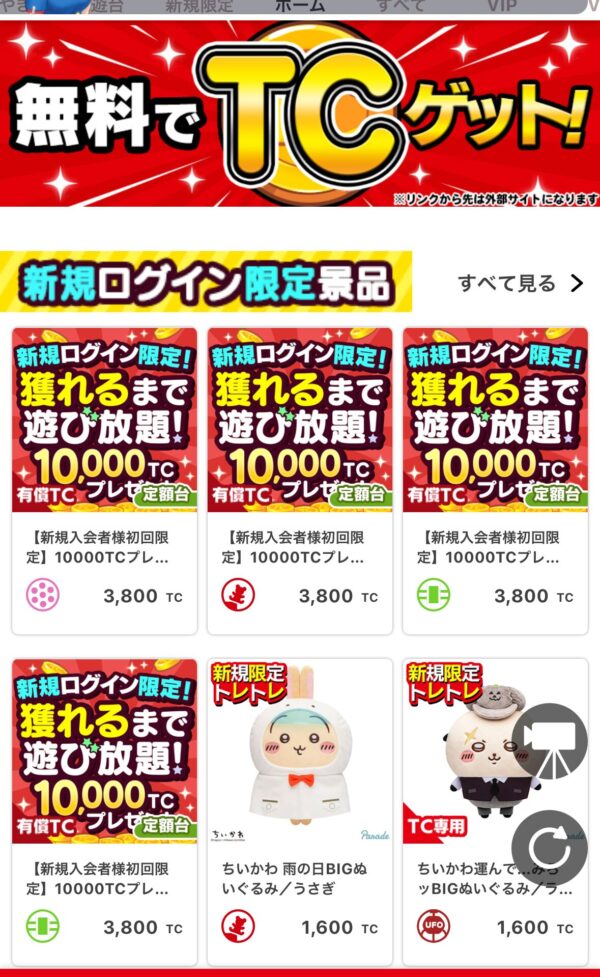The height and width of the screenshot is (977, 600).
Task: Open the VIP tab
Action: coord(502,6)
